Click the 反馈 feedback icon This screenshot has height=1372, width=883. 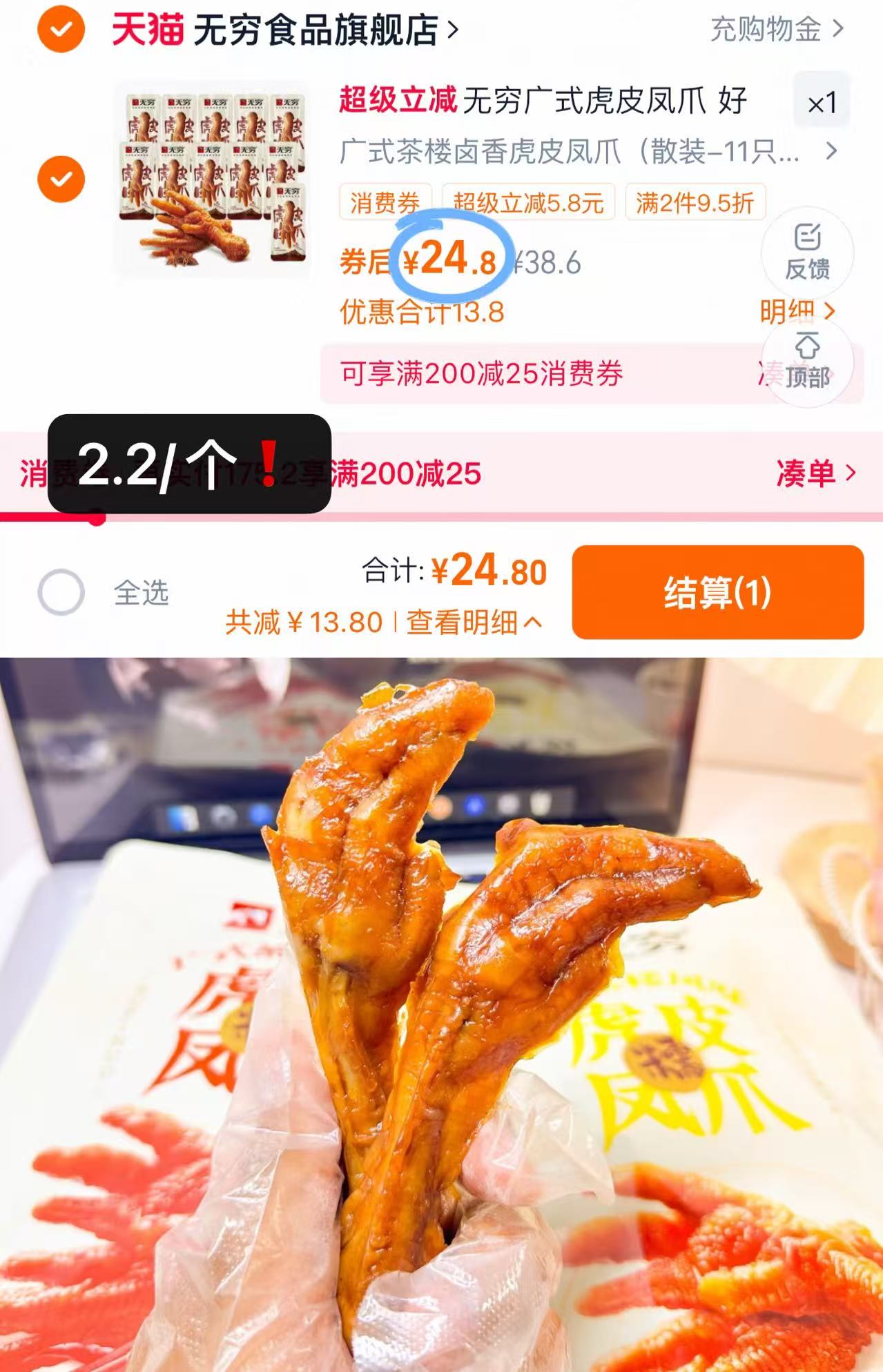click(808, 255)
